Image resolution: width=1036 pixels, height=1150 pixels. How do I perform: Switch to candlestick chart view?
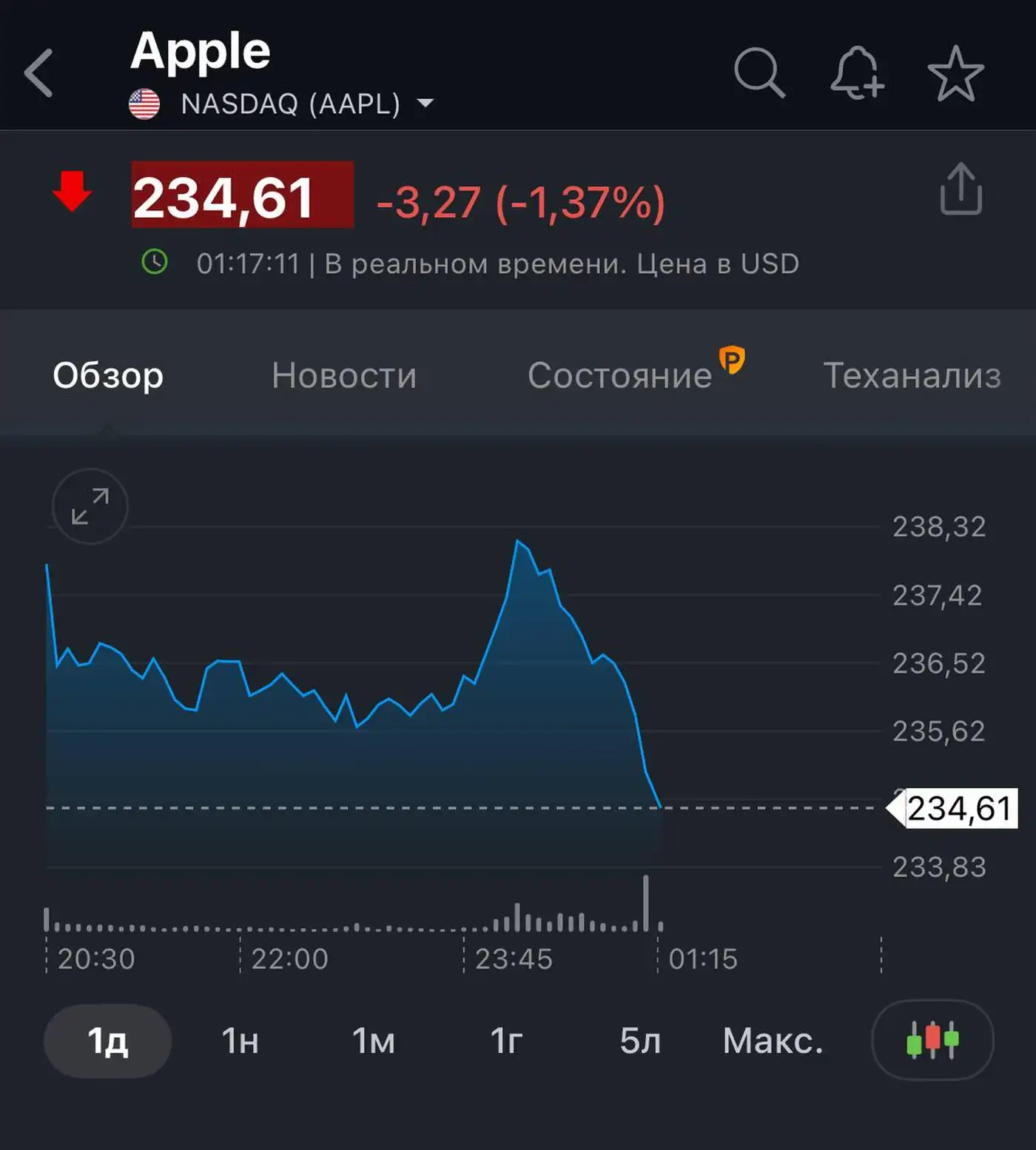tap(932, 1040)
